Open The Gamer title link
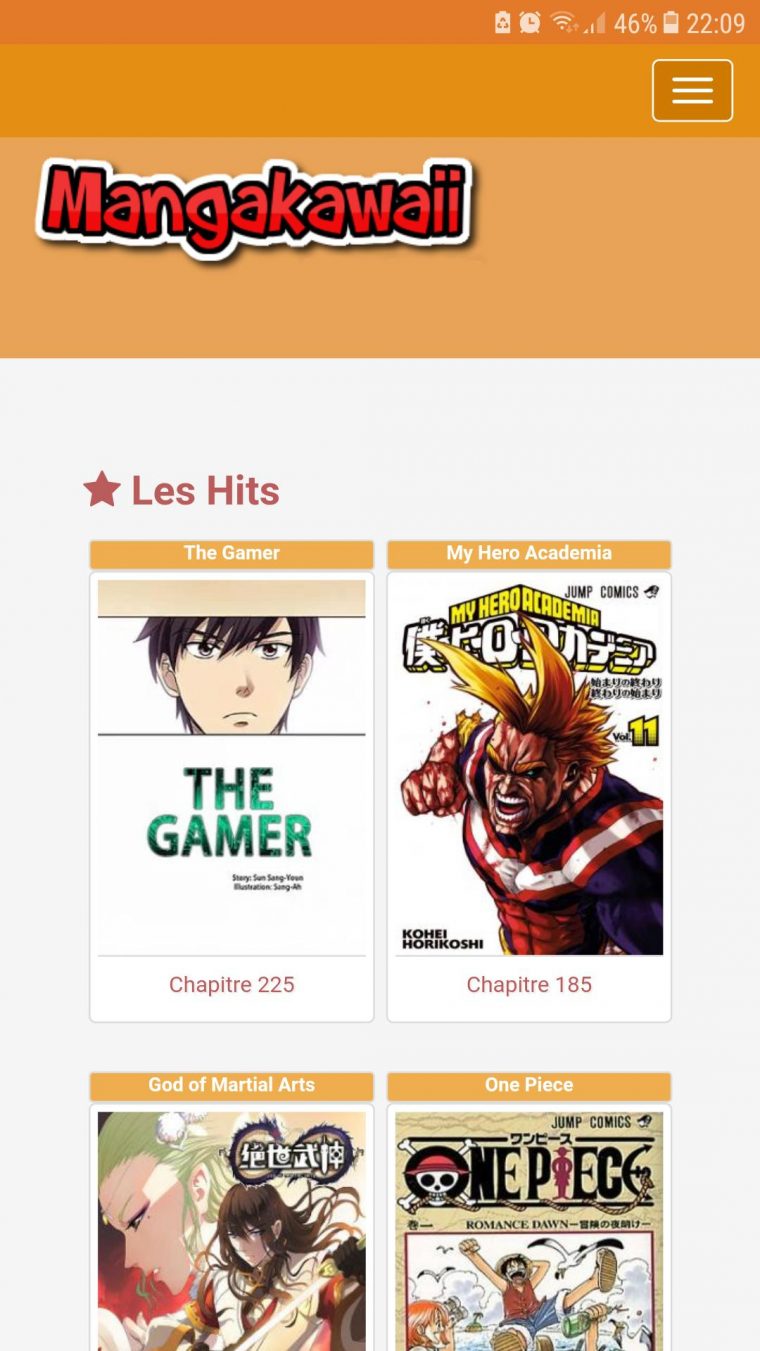Image resolution: width=760 pixels, height=1351 pixels. tap(231, 553)
